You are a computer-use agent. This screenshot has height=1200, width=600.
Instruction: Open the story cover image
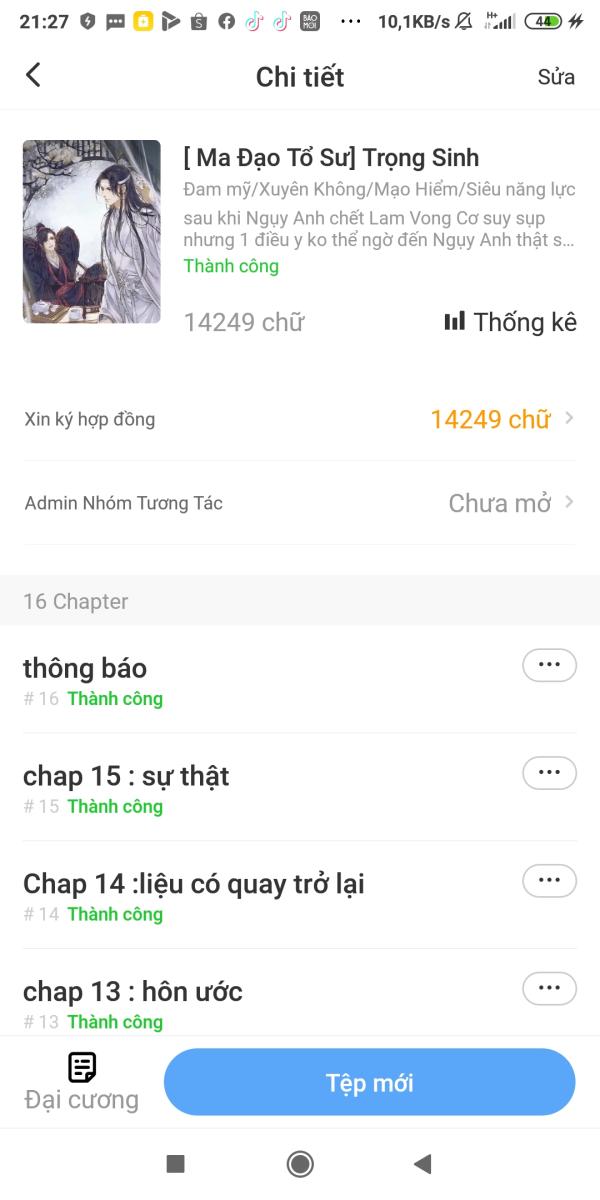click(x=91, y=231)
